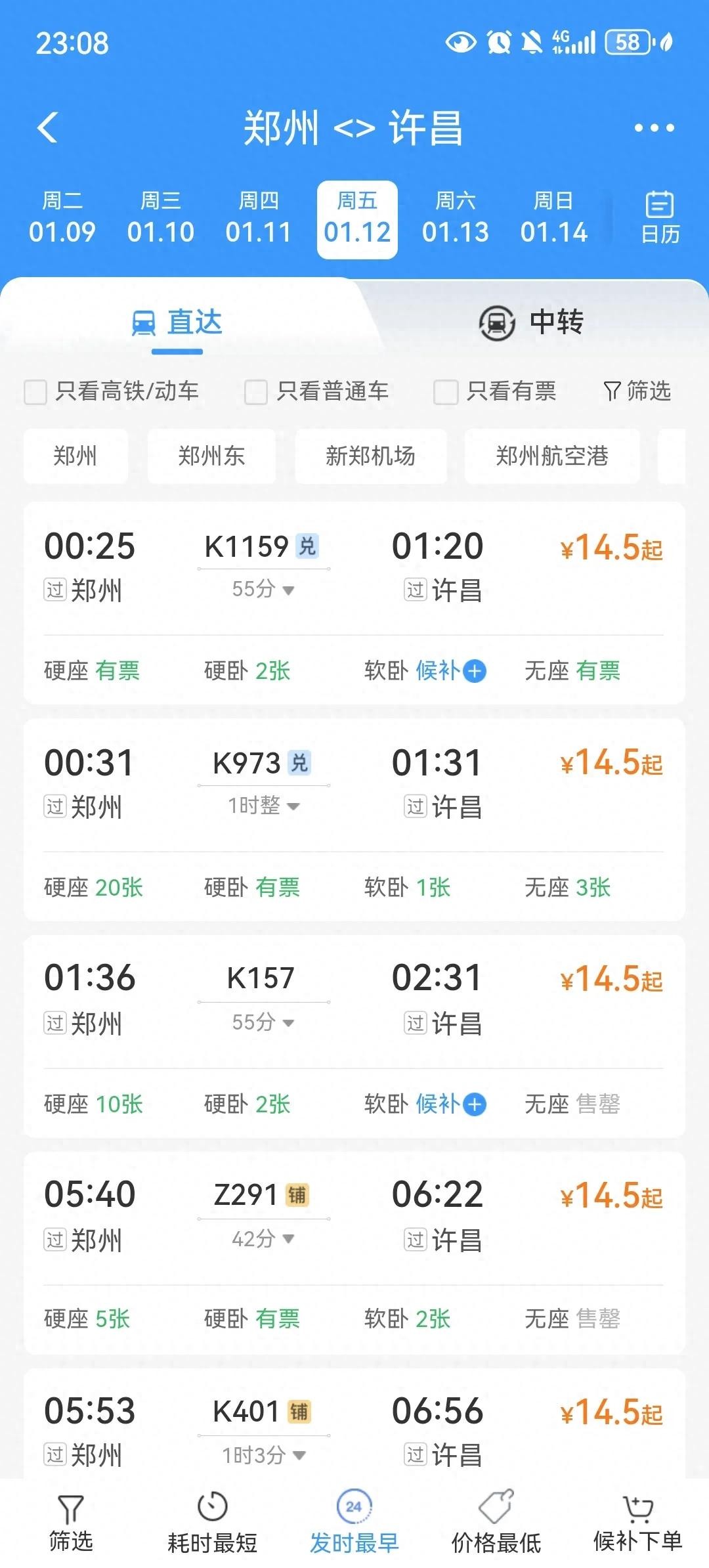The width and height of the screenshot is (709, 1568).
Task: Sort by 价格最低 lowest price
Action: (496, 1523)
